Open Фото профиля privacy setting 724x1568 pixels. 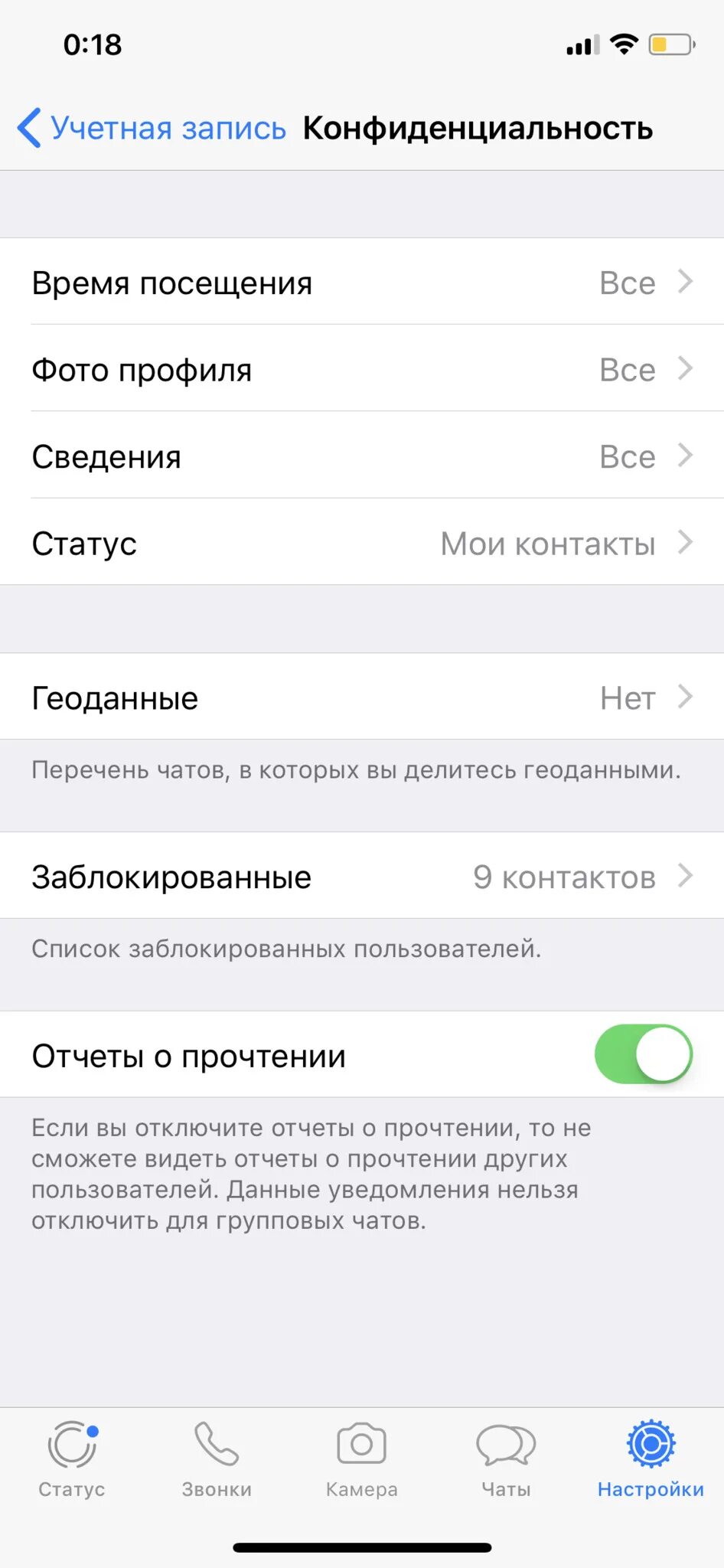point(362,370)
